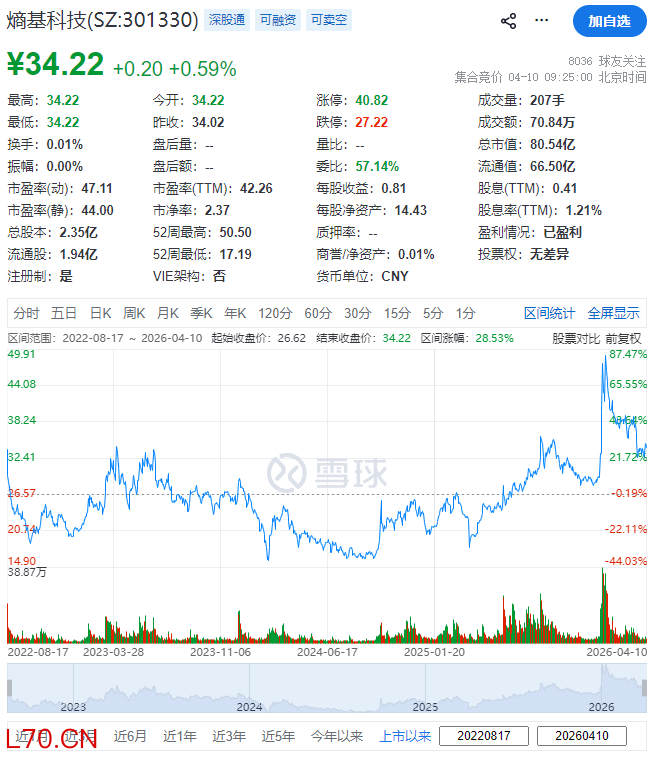Edit the end date field 20260410
Screen dimensions: 654x759
pyautogui.click(x=581, y=736)
